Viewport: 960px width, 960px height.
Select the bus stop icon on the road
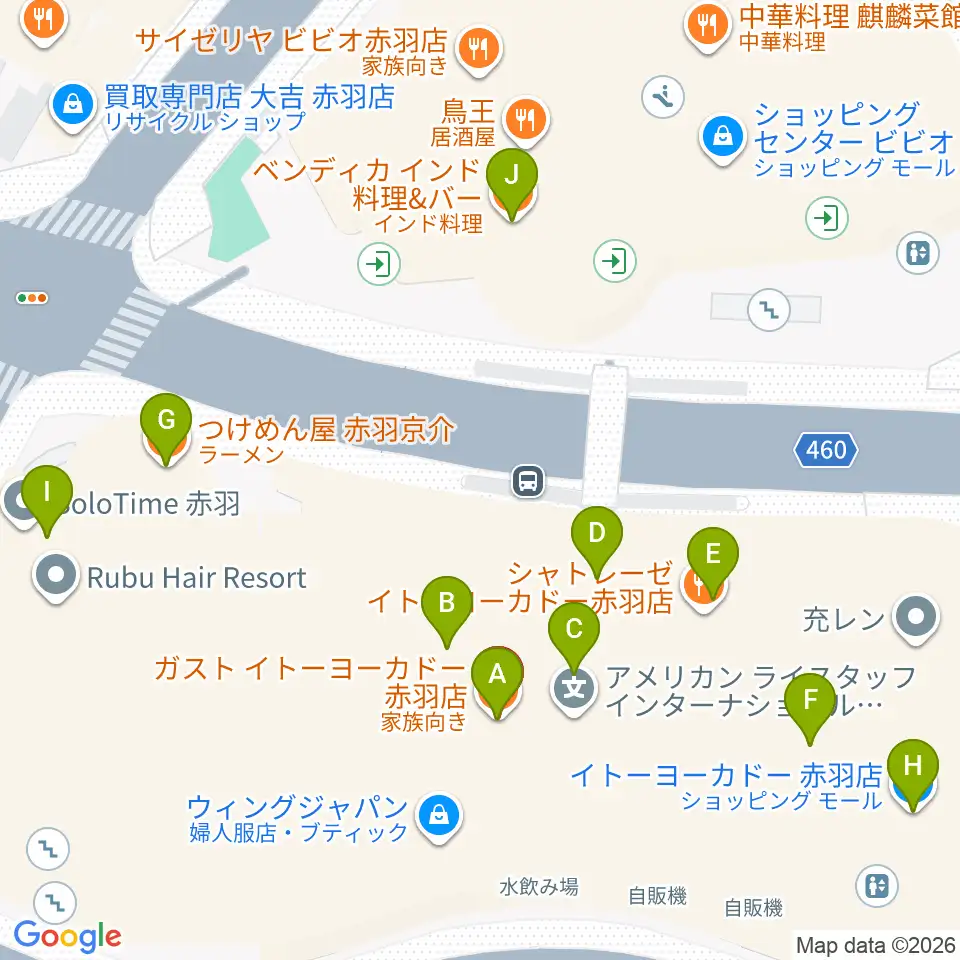point(528,481)
